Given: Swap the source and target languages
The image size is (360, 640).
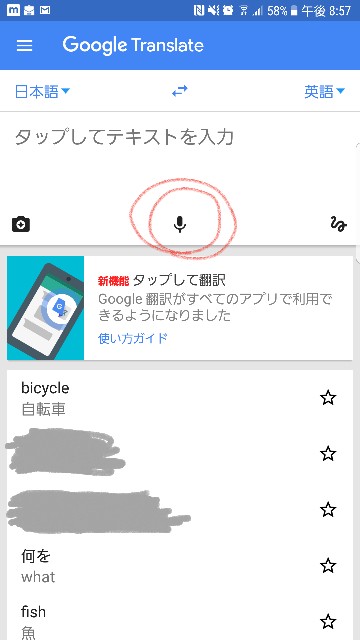Looking at the screenshot, I should [x=180, y=91].
